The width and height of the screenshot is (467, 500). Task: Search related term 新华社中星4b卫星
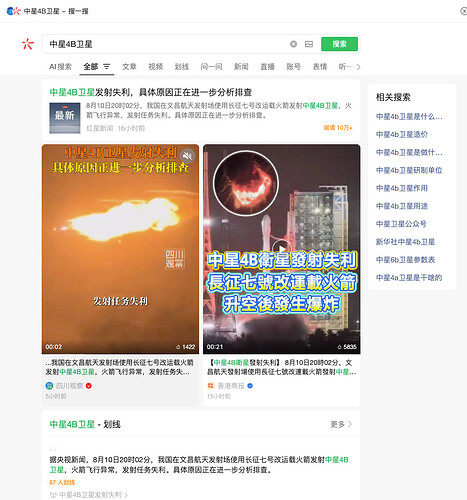click(x=405, y=242)
